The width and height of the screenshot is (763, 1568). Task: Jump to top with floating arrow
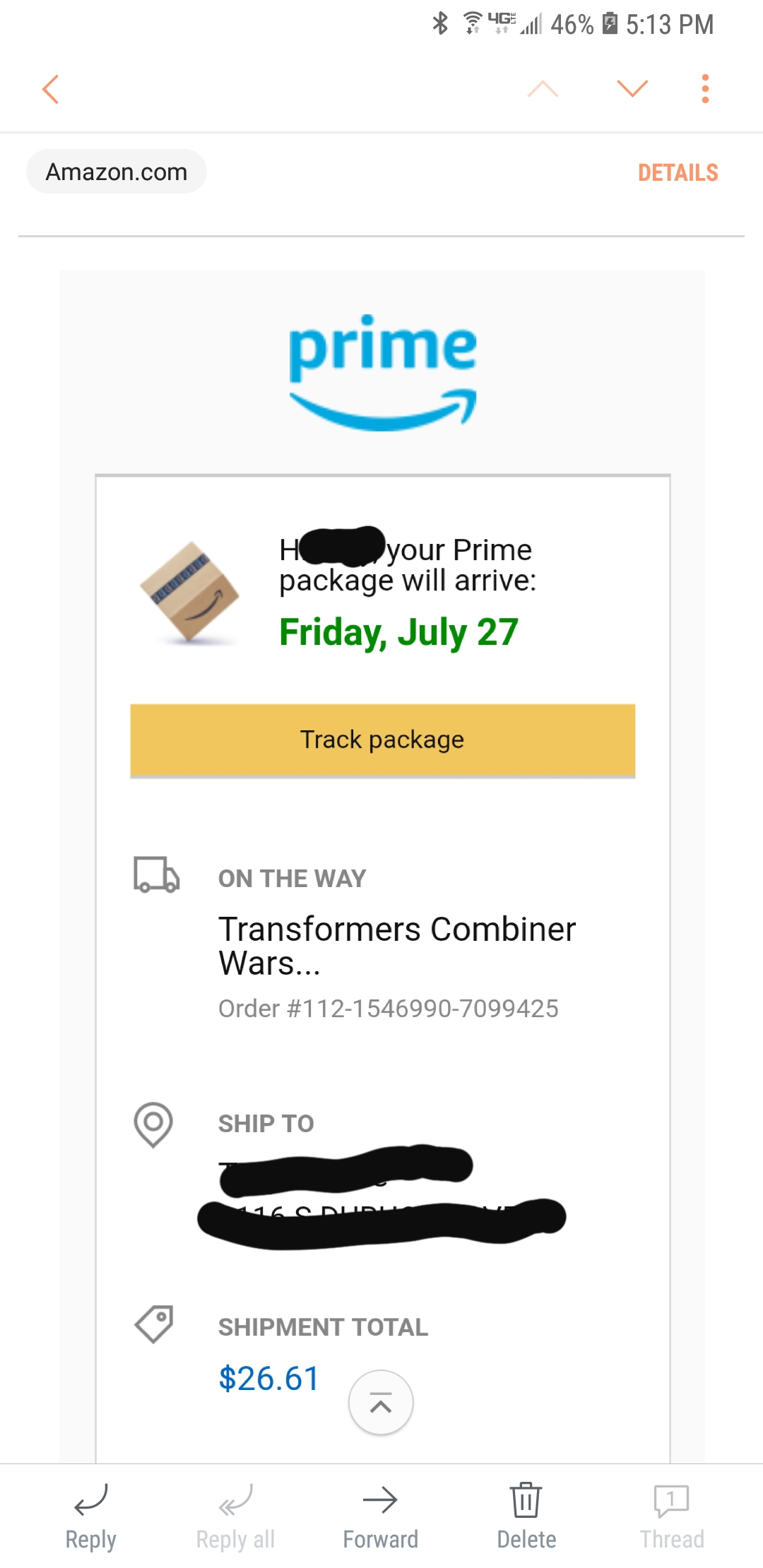pos(381,1403)
